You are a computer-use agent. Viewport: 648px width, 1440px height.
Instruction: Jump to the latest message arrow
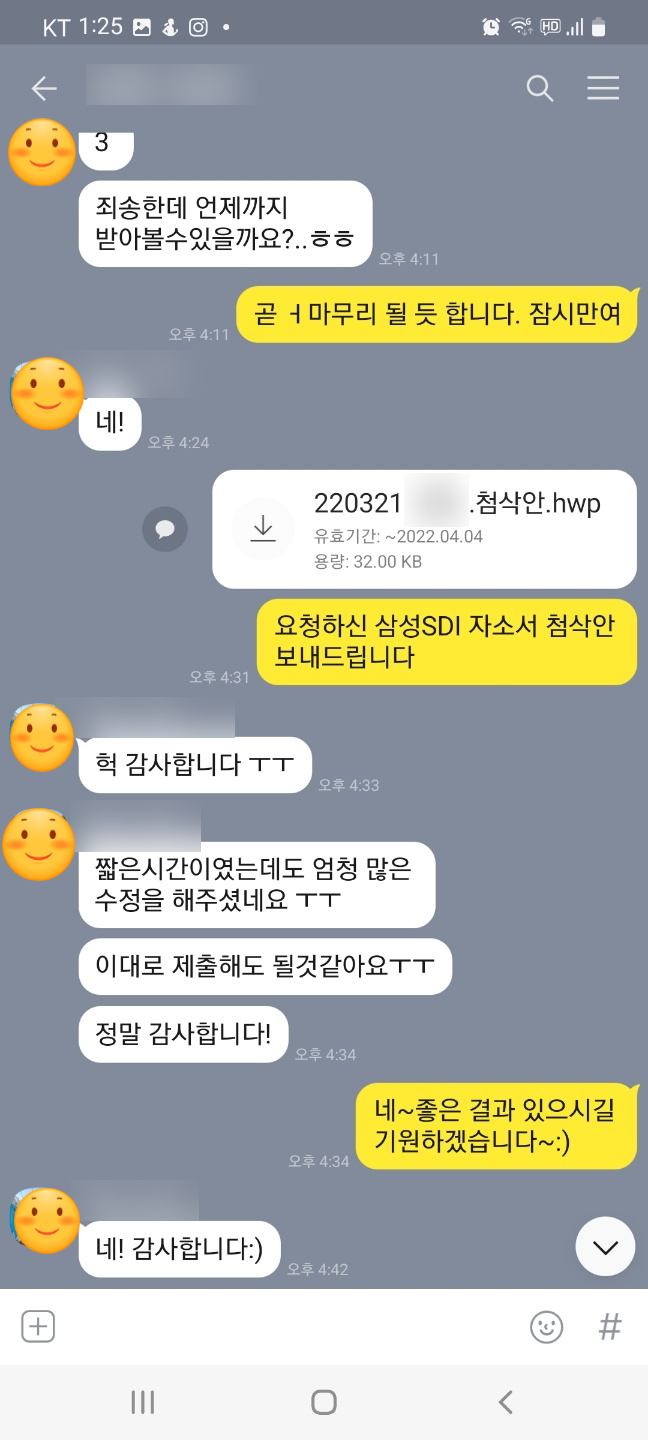coord(605,1246)
